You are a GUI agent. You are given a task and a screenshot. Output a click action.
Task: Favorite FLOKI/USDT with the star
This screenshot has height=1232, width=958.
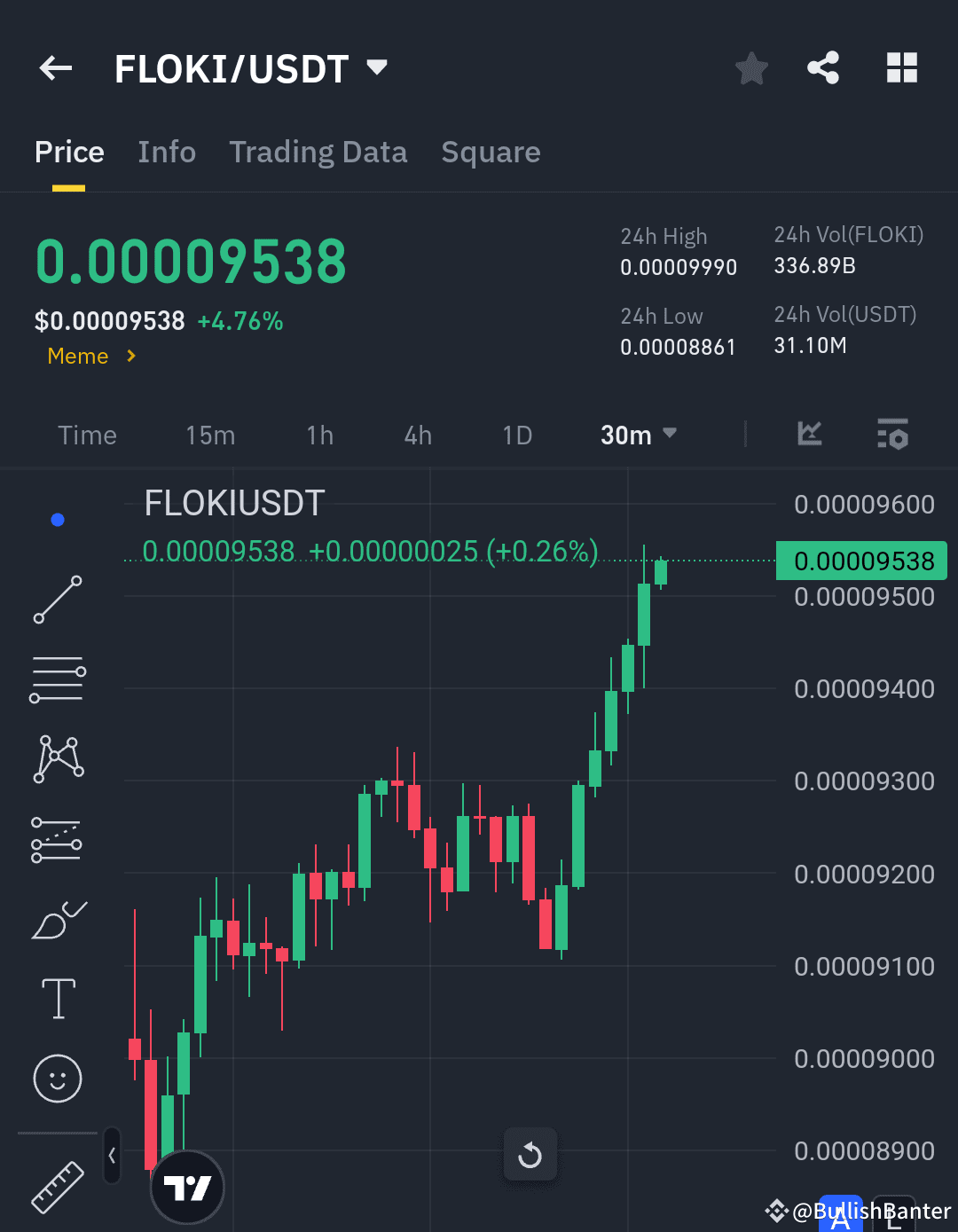pyautogui.click(x=751, y=67)
